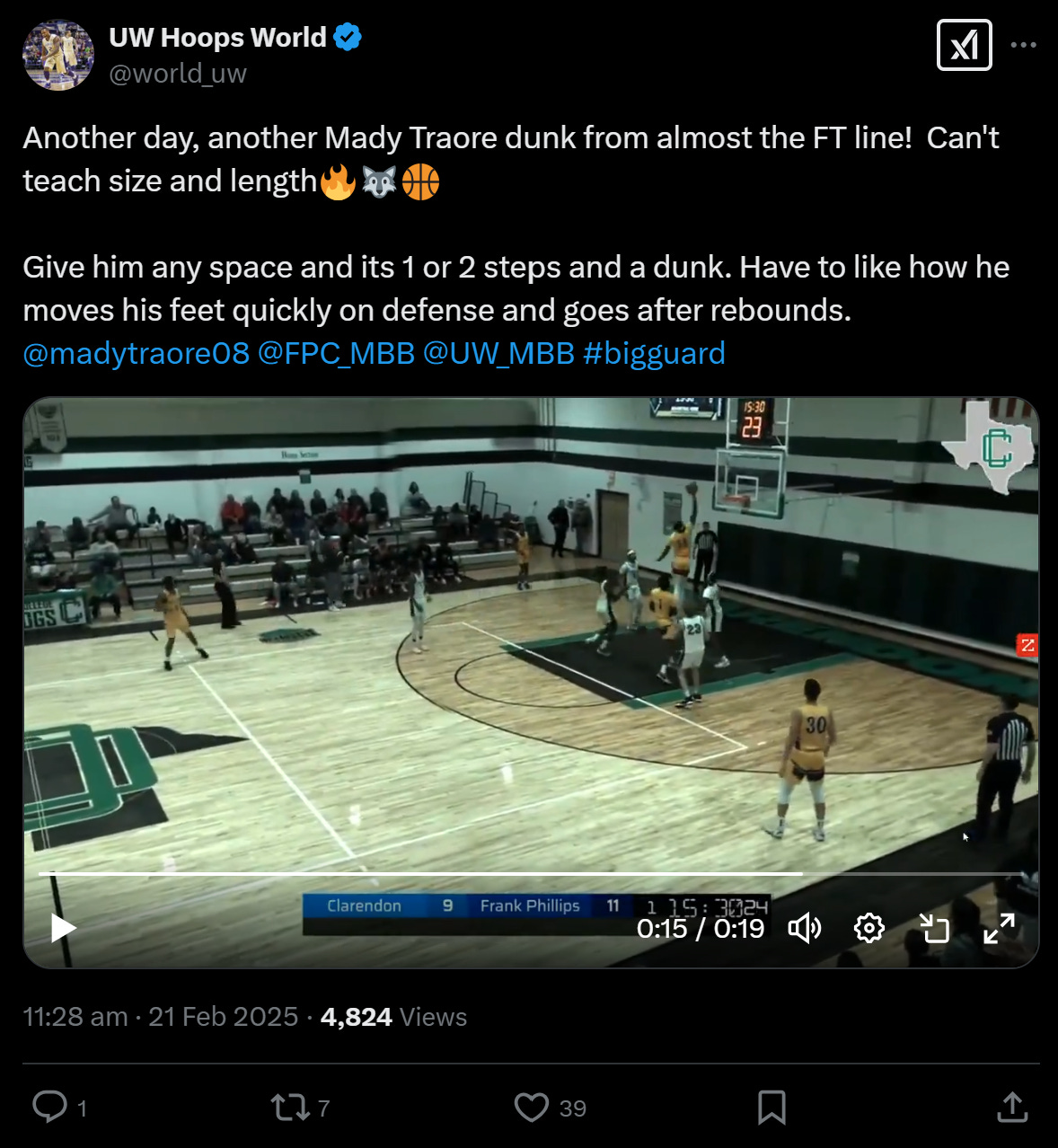Open video settings gear
The height and width of the screenshot is (1148, 1058).
tap(868, 928)
